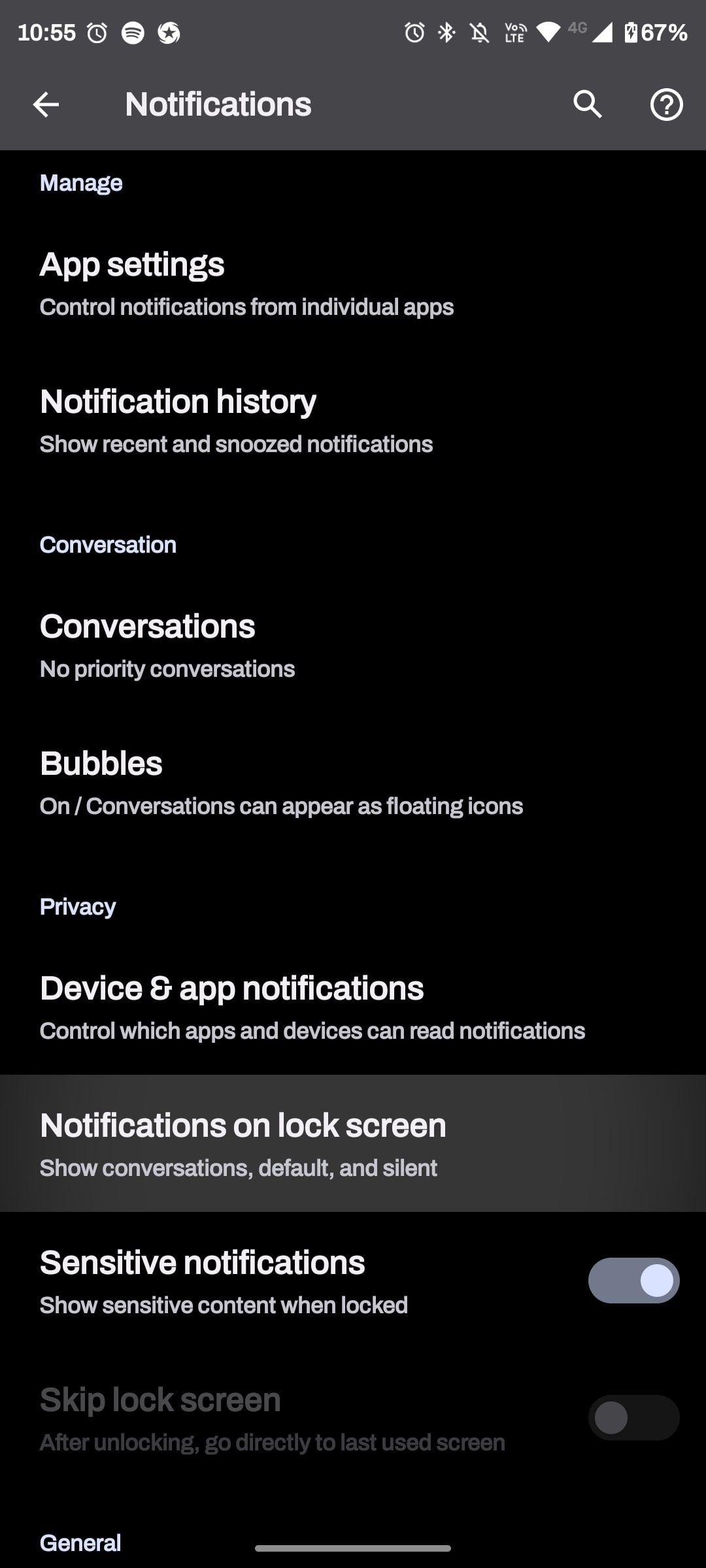Tap the Privacy section heading
The height and width of the screenshot is (1568, 706).
pyautogui.click(x=78, y=906)
